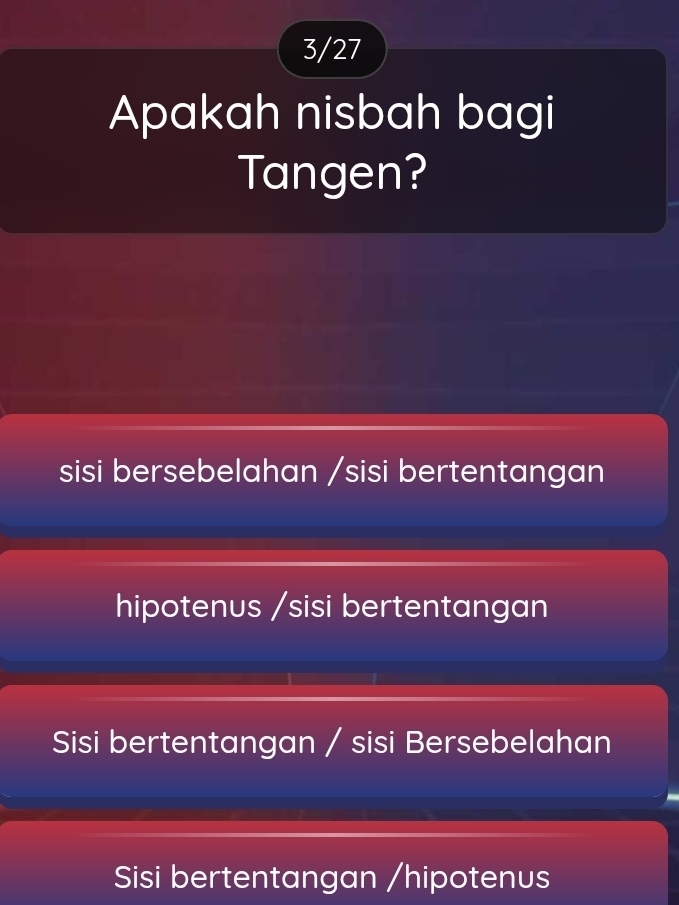Choose answer 'hipotenus /sisi bertentangan'
This screenshot has width=679, height=905.
(x=332, y=606)
